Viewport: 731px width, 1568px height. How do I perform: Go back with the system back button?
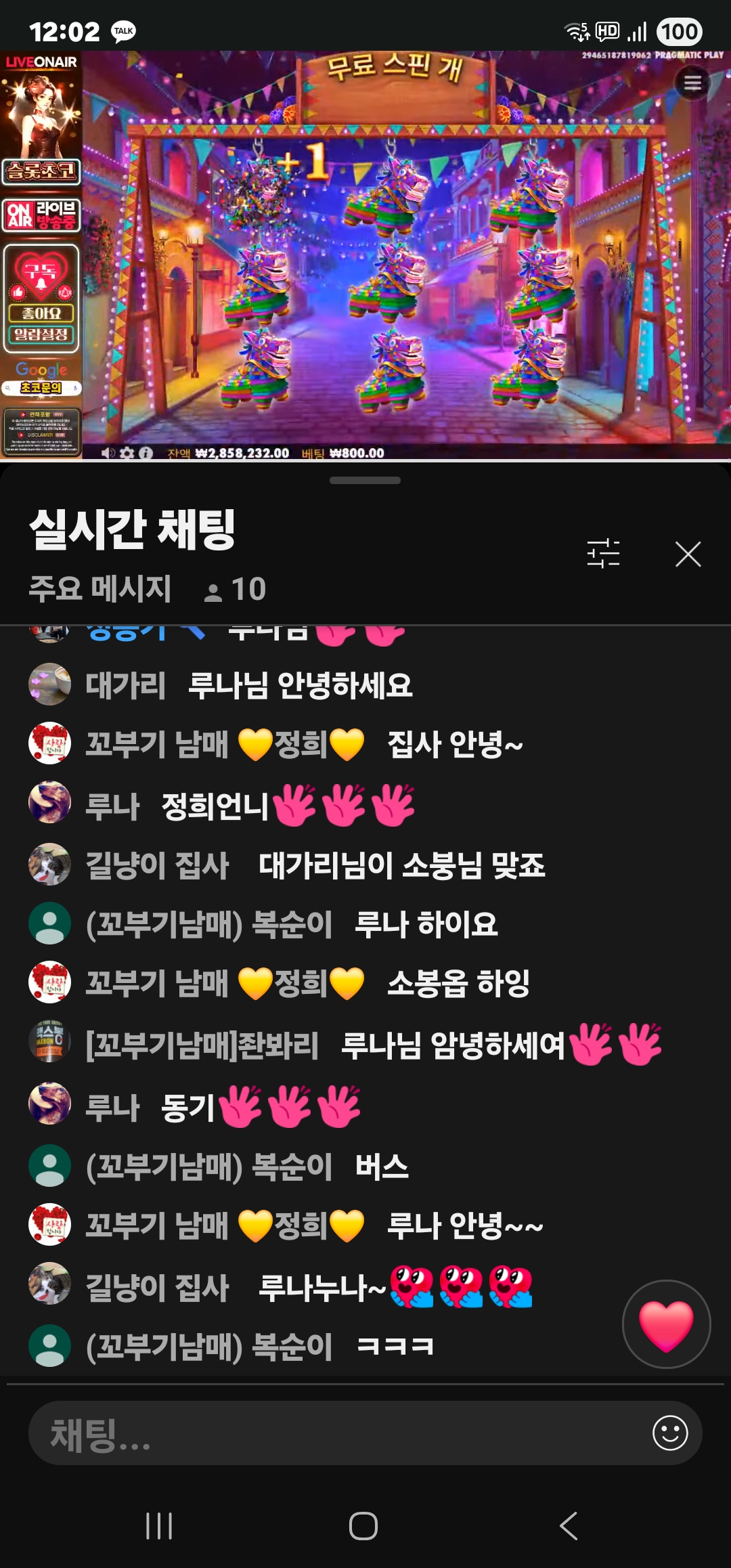(x=569, y=1526)
